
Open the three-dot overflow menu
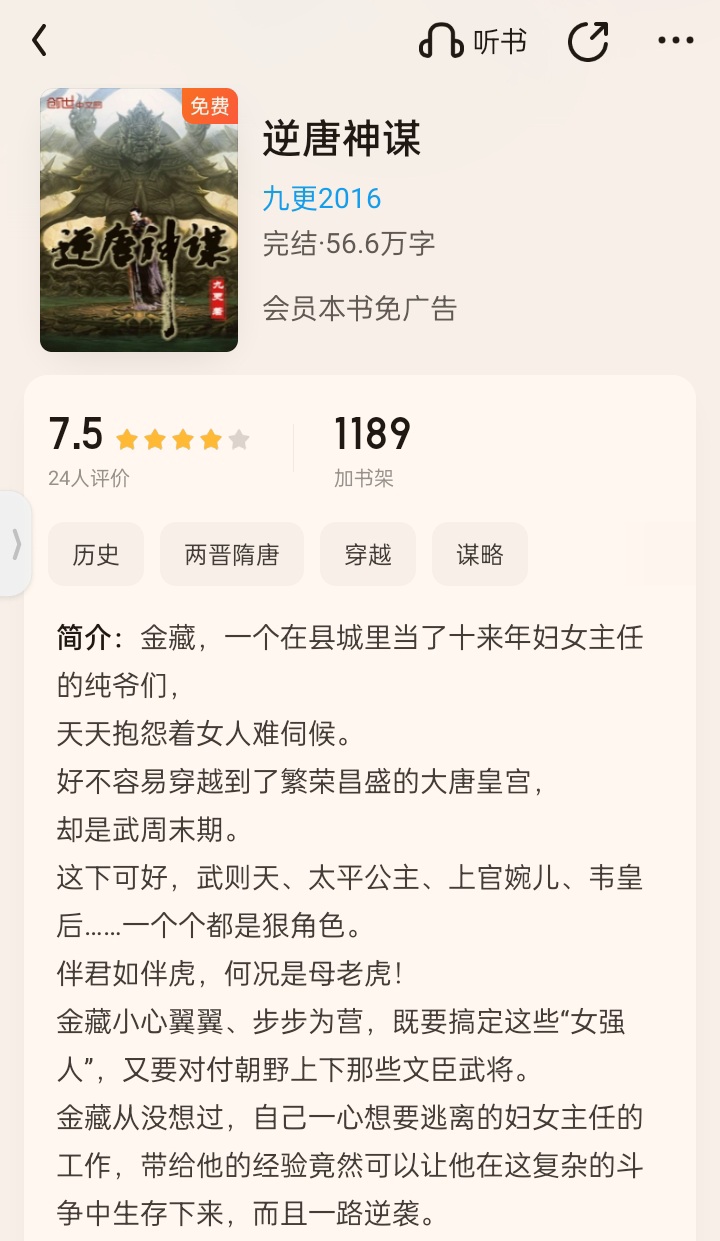tap(676, 42)
